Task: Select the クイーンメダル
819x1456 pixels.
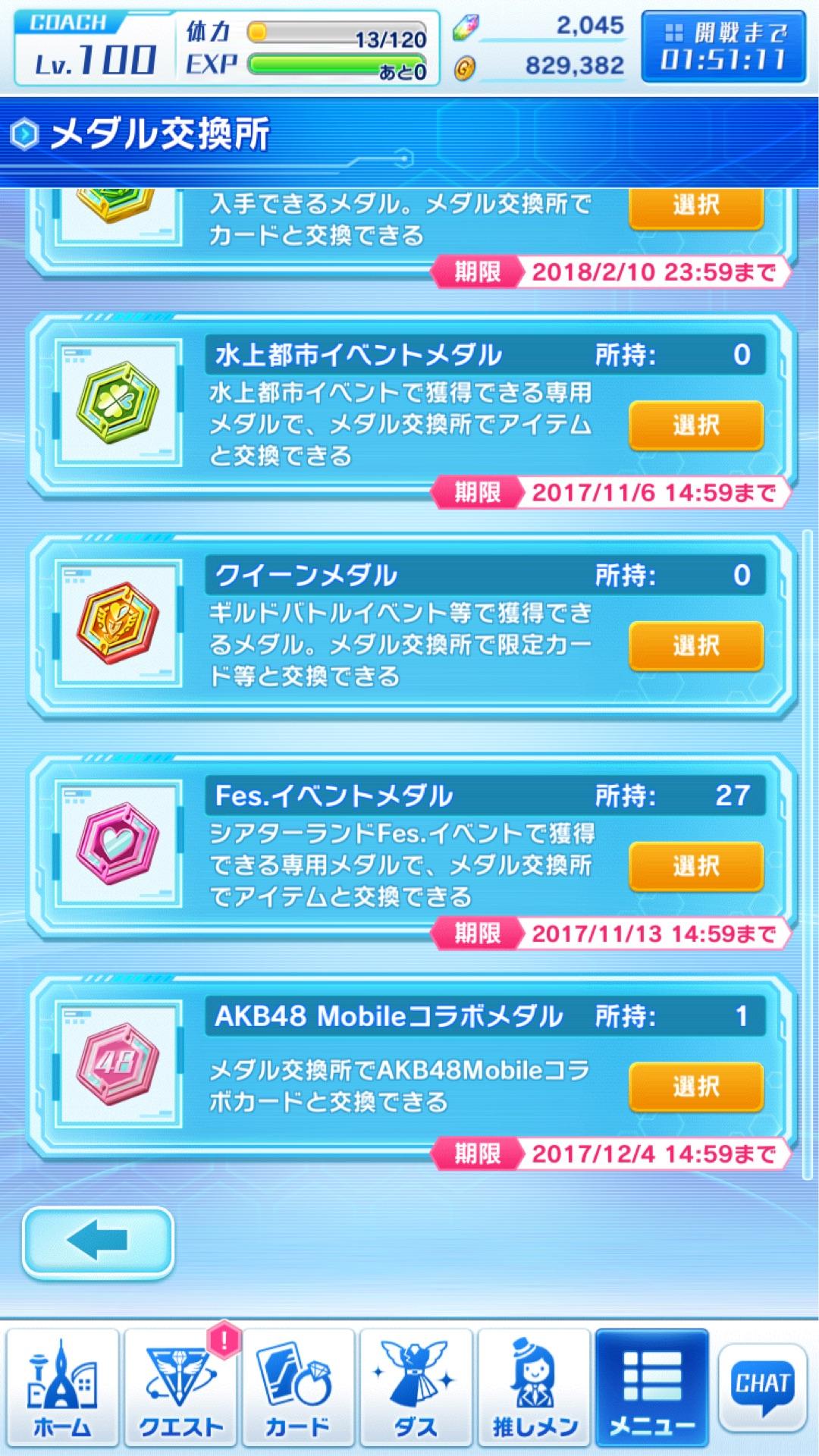Action: point(695,646)
